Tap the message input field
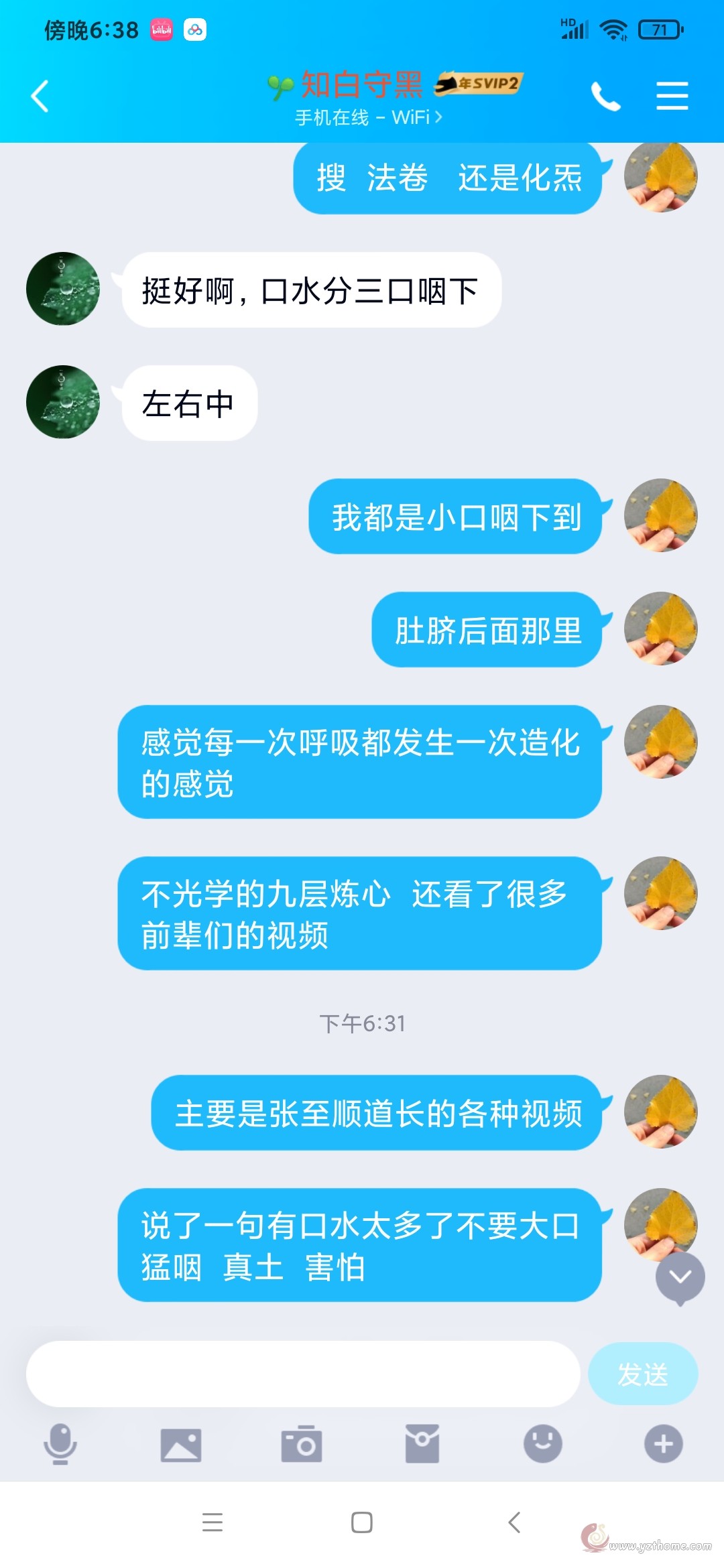724x1568 pixels. click(303, 1374)
